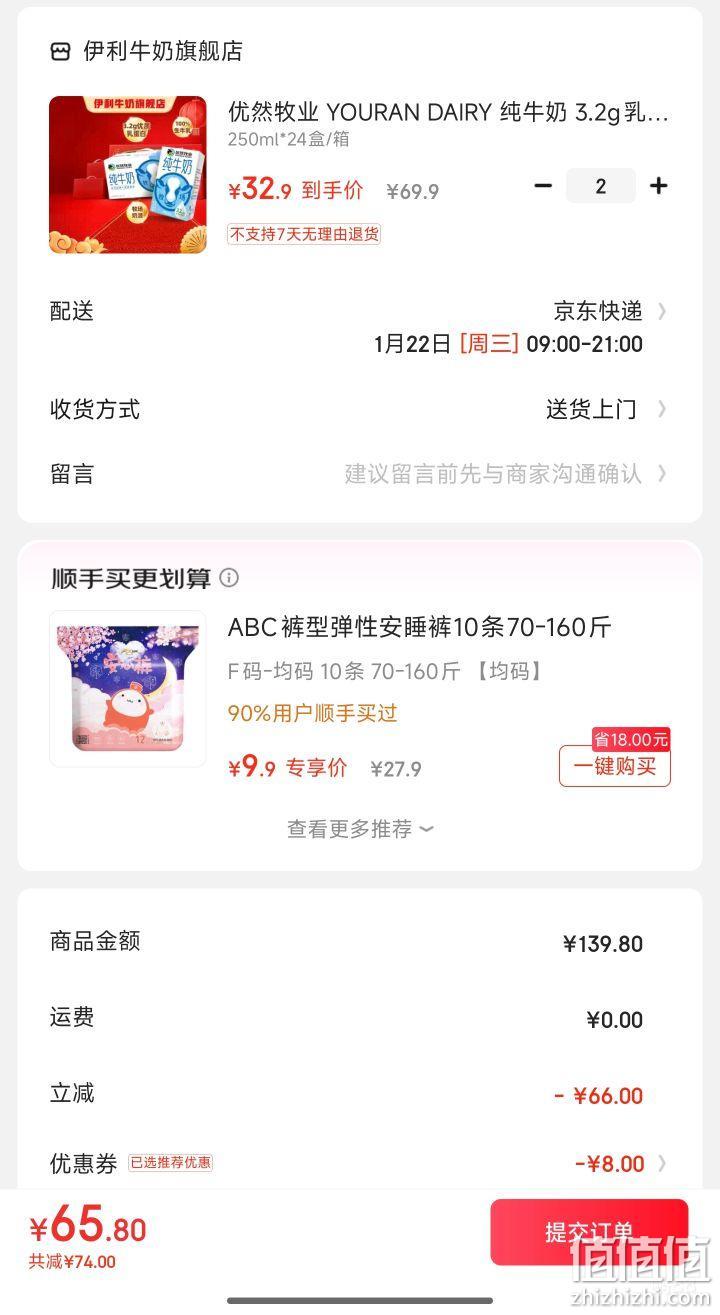This screenshot has width=720, height=1315.
Task: Submit the order with 提交订单
Action: tap(588, 1232)
